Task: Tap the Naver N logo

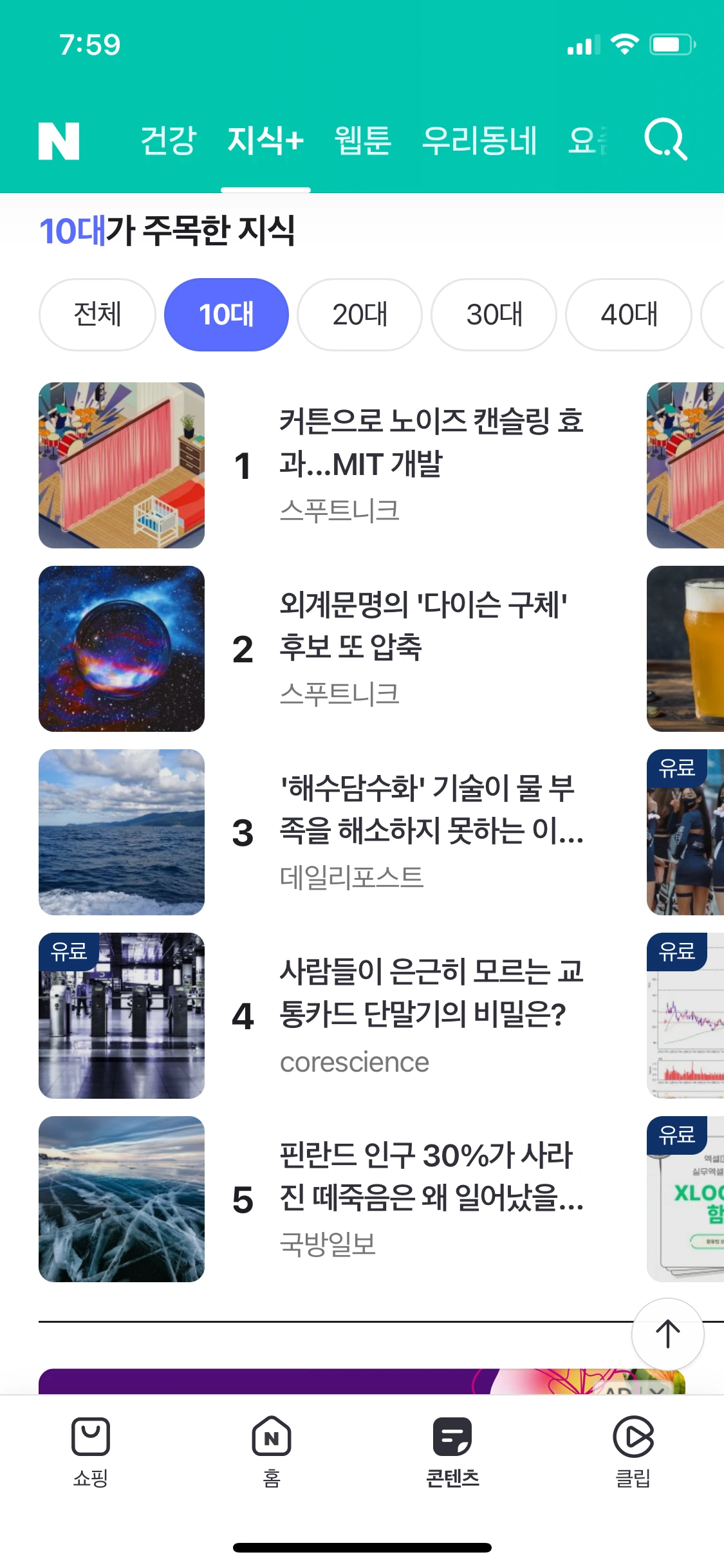Action: (59, 140)
